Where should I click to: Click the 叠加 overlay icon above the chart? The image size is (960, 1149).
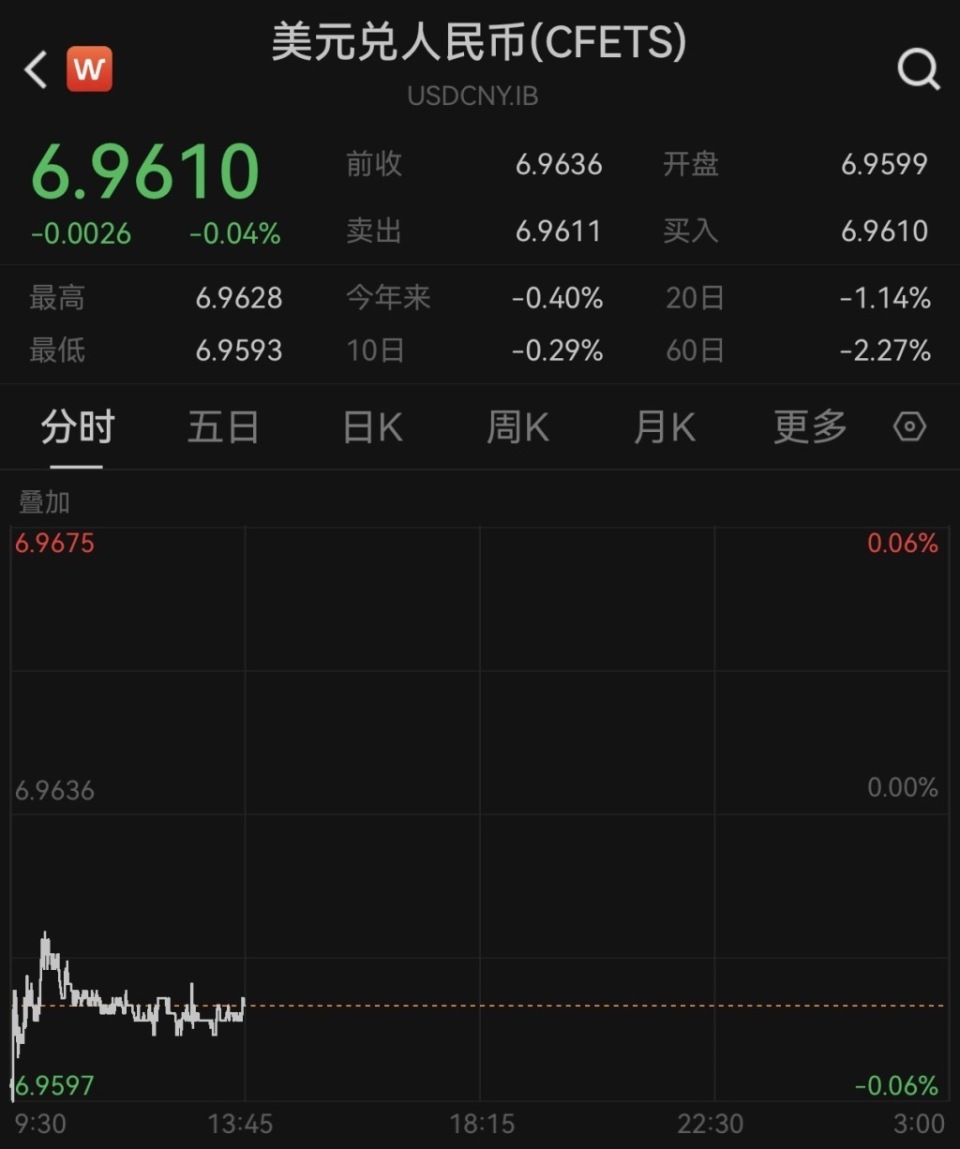tap(44, 503)
